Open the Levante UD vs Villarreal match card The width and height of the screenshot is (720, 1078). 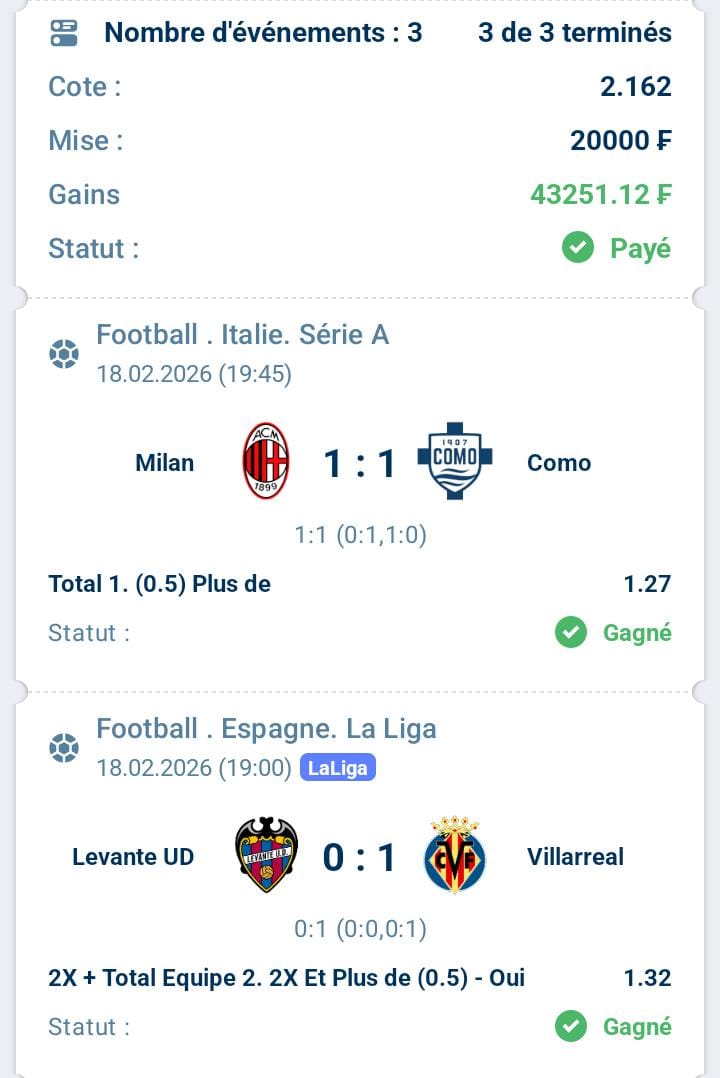click(360, 857)
